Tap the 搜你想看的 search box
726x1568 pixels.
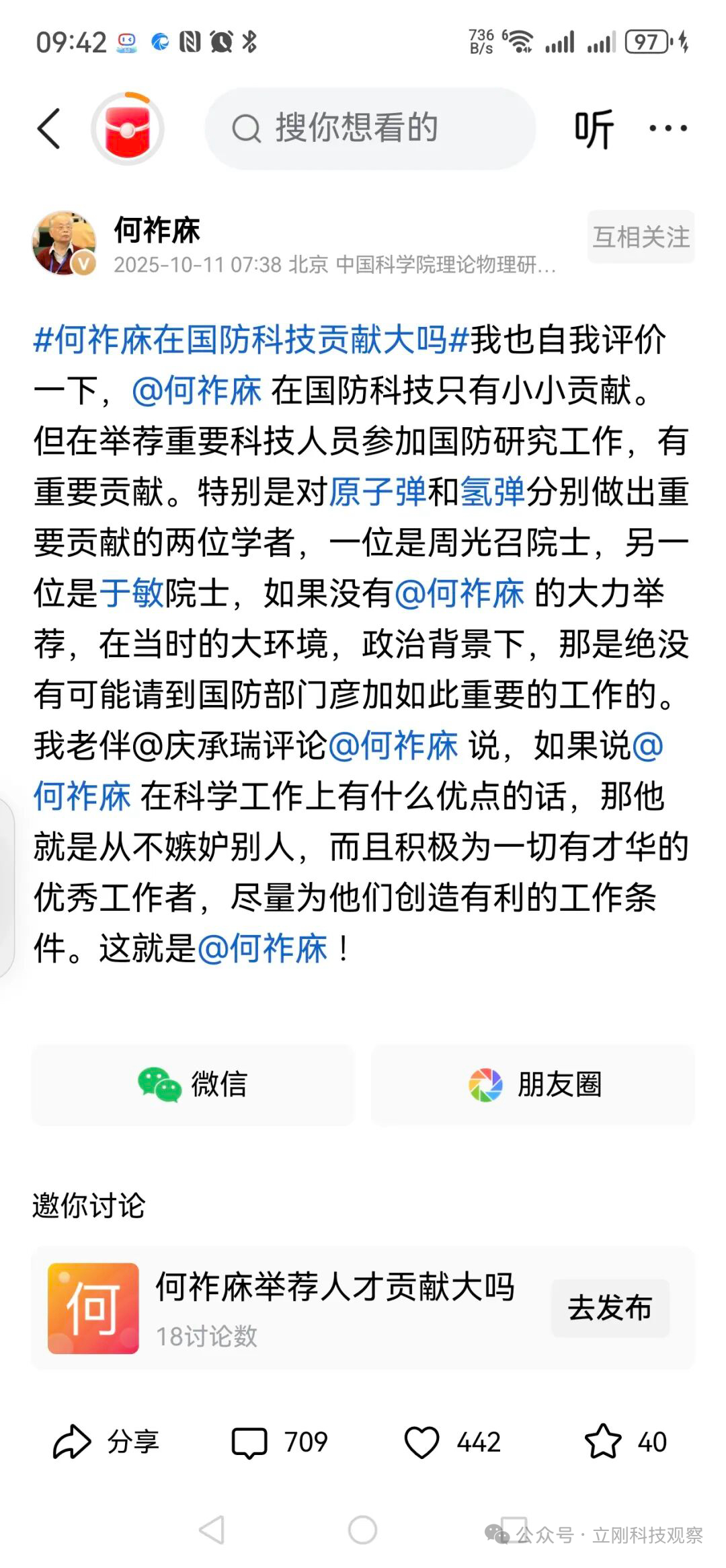click(370, 128)
